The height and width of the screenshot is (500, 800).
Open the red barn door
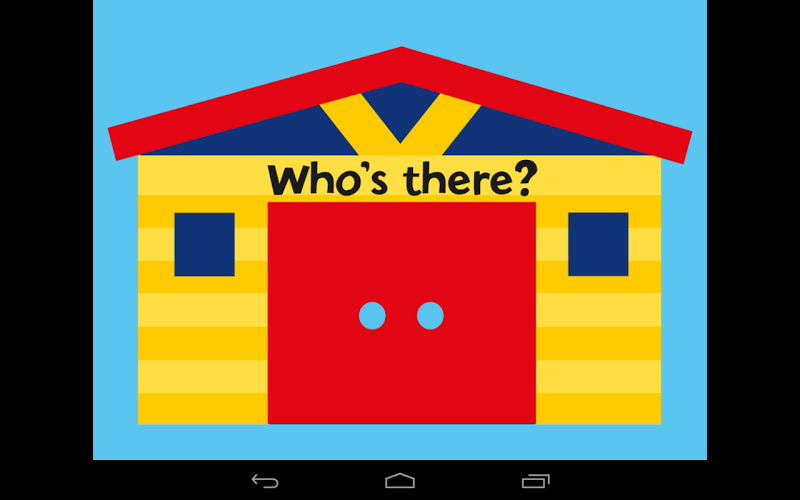tap(401, 313)
